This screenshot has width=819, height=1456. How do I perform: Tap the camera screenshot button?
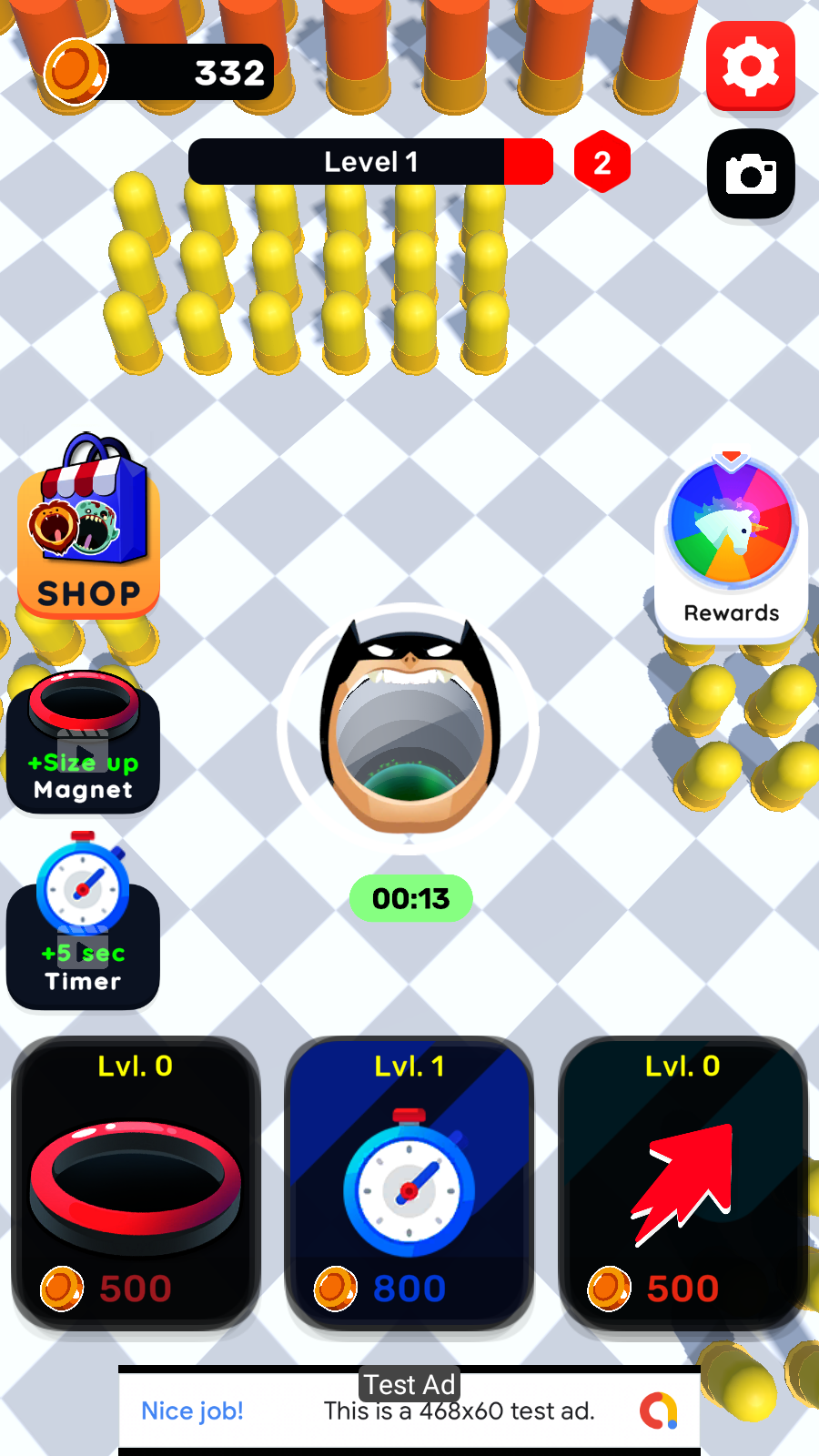coord(750,174)
